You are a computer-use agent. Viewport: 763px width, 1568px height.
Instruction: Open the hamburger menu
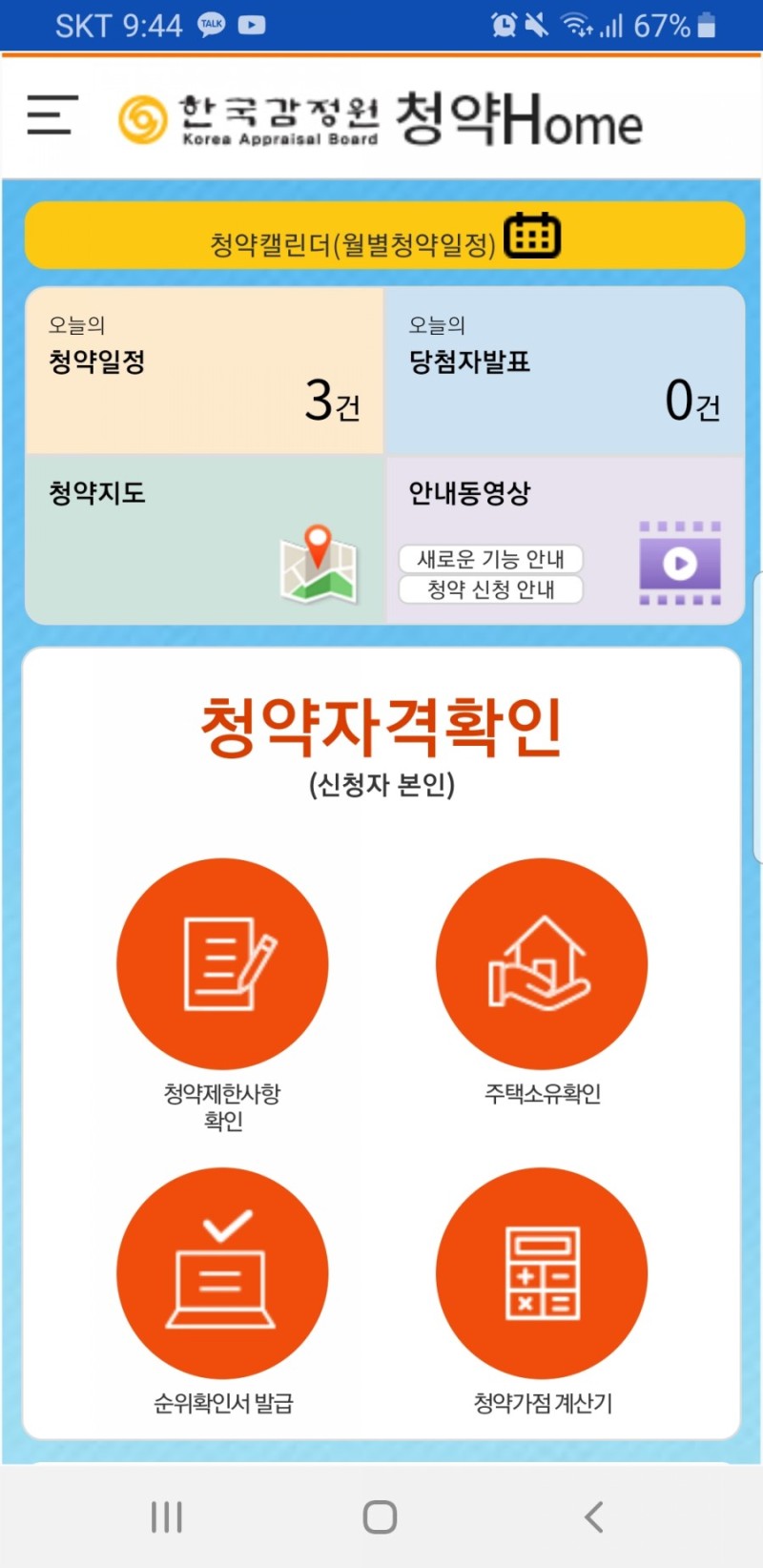[52, 115]
